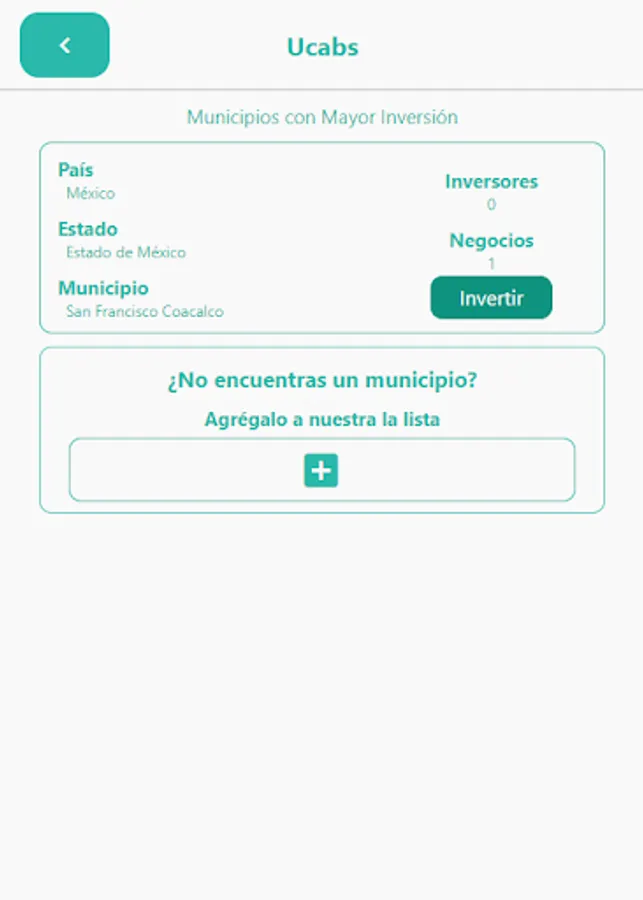
Task: Add a new municipio with the plus button
Action: pos(321,470)
